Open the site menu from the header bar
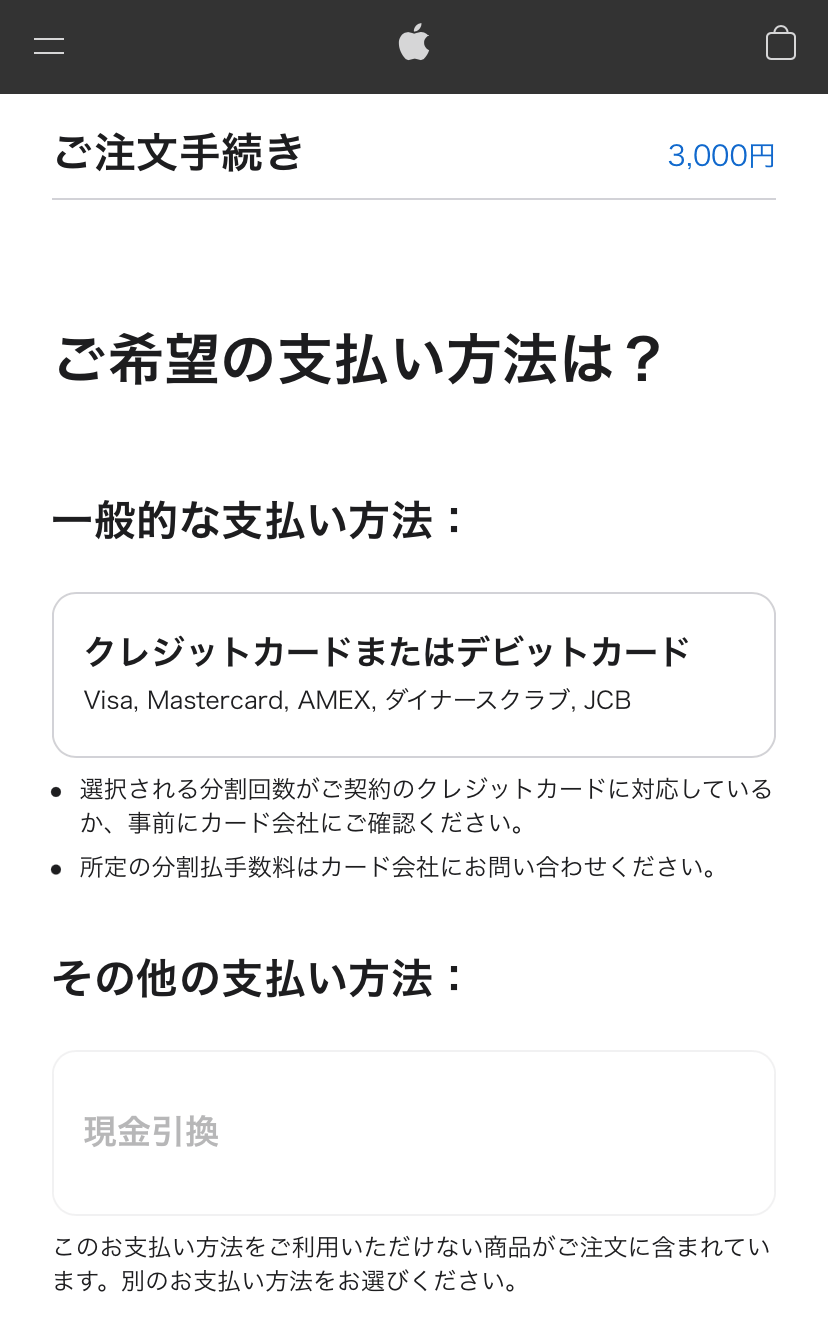The width and height of the screenshot is (828, 1322). point(48,46)
